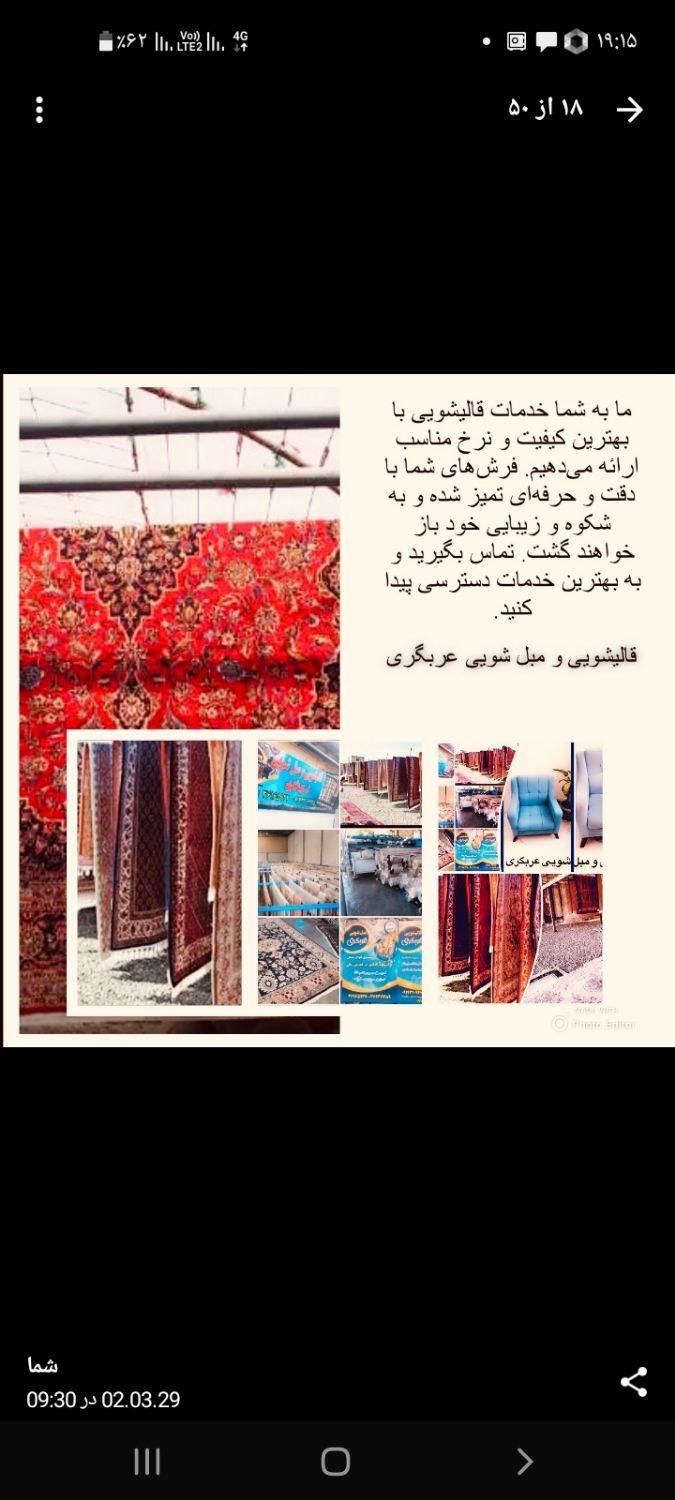Open recent apps from navigation bar

pyautogui.click(x=147, y=1461)
